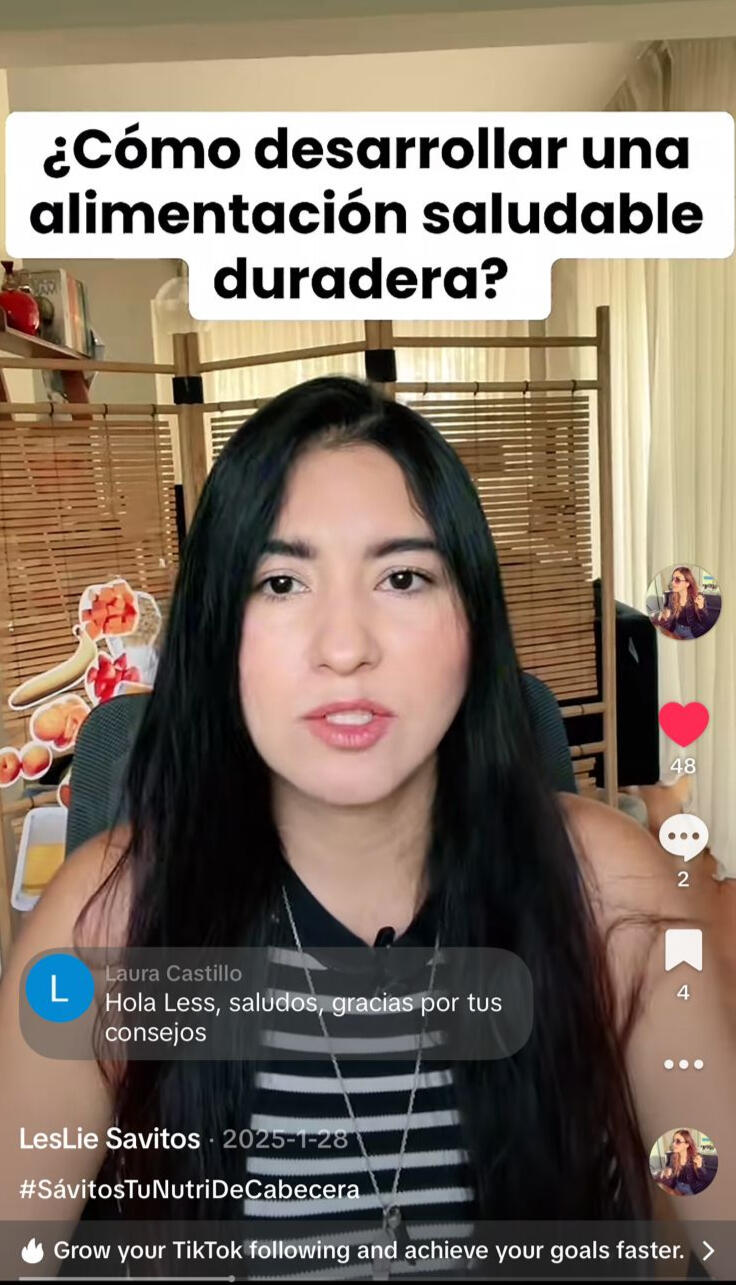
Task: Open LesLie Savitos profile avatar at top right
Action: click(x=684, y=604)
